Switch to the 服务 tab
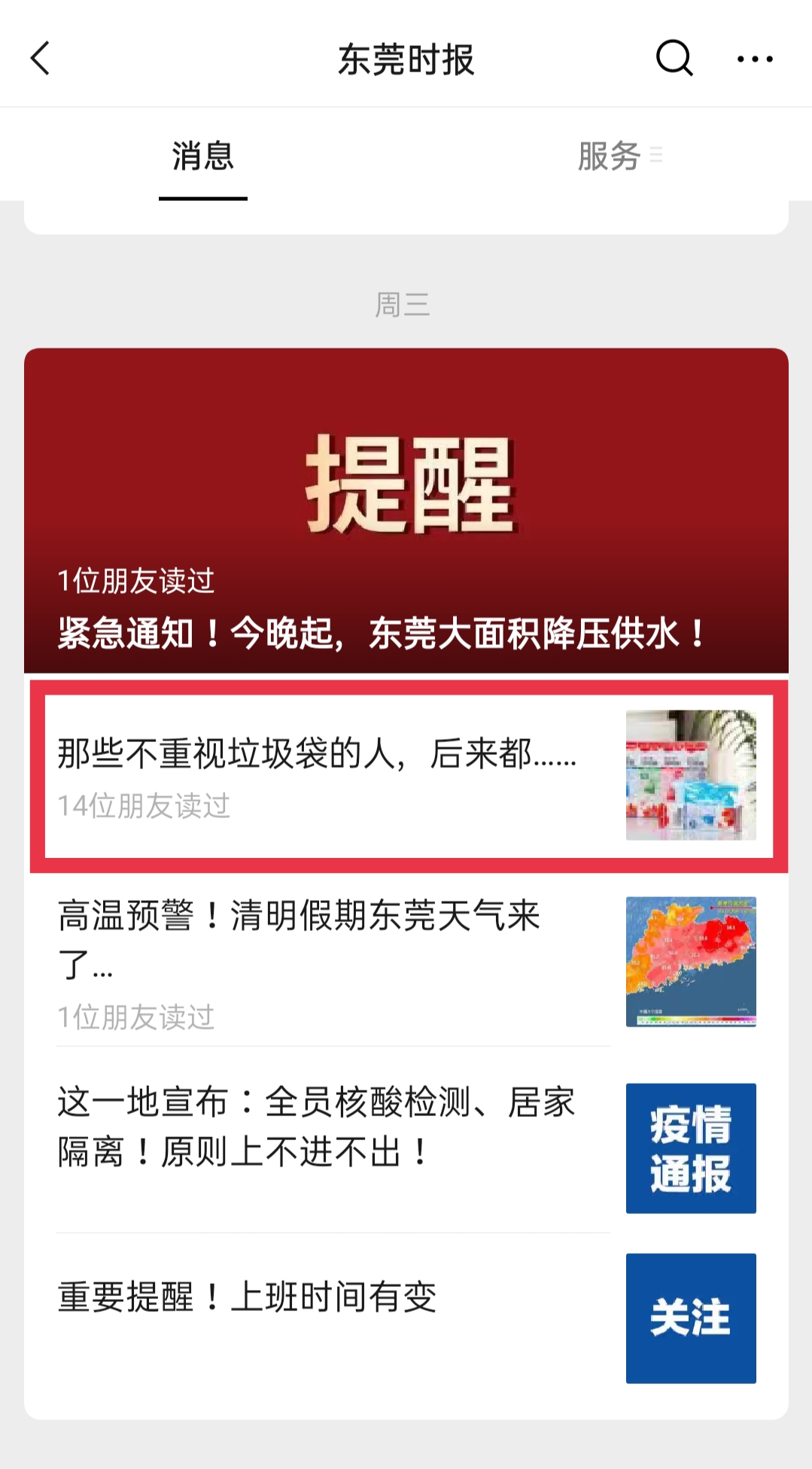 pos(610,157)
